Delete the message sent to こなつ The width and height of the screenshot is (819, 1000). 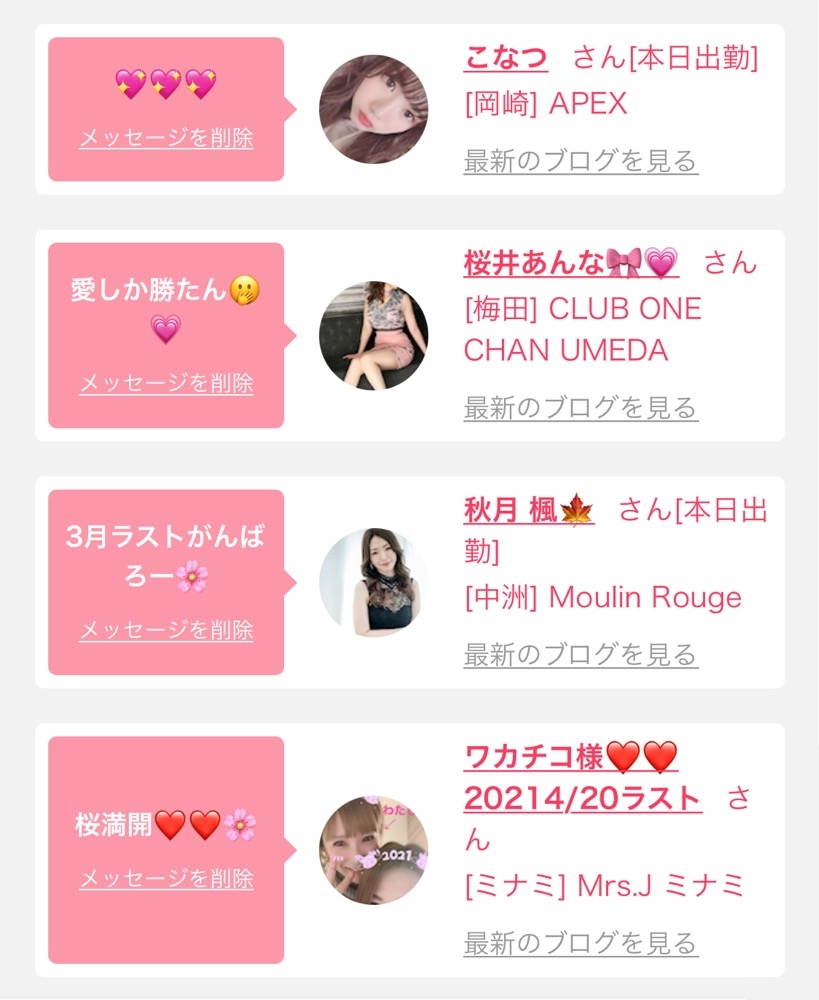click(x=166, y=137)
